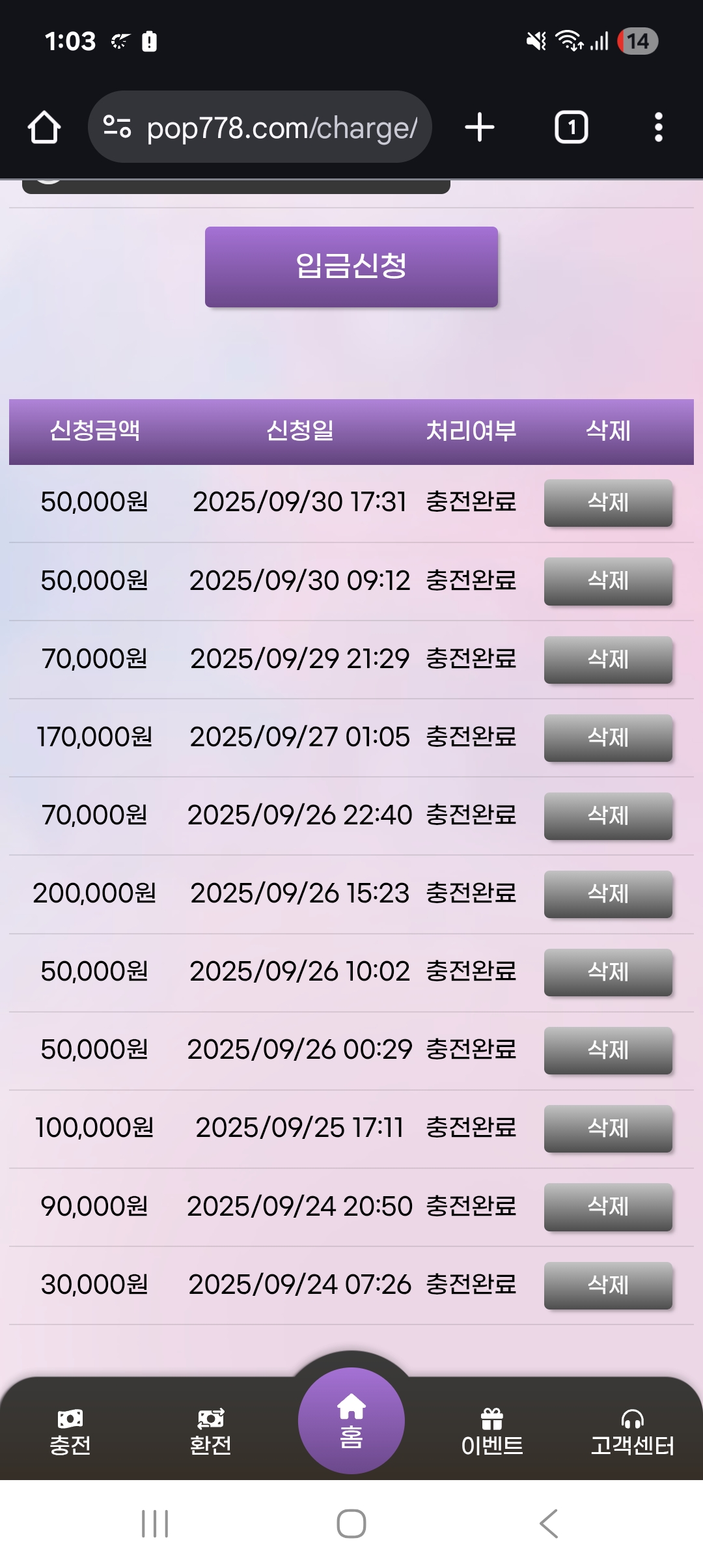Delete the 2025/09/26 00:29 record
Image resolution: width=703 pixels, height=1568 pixels.
[608, 1050]
